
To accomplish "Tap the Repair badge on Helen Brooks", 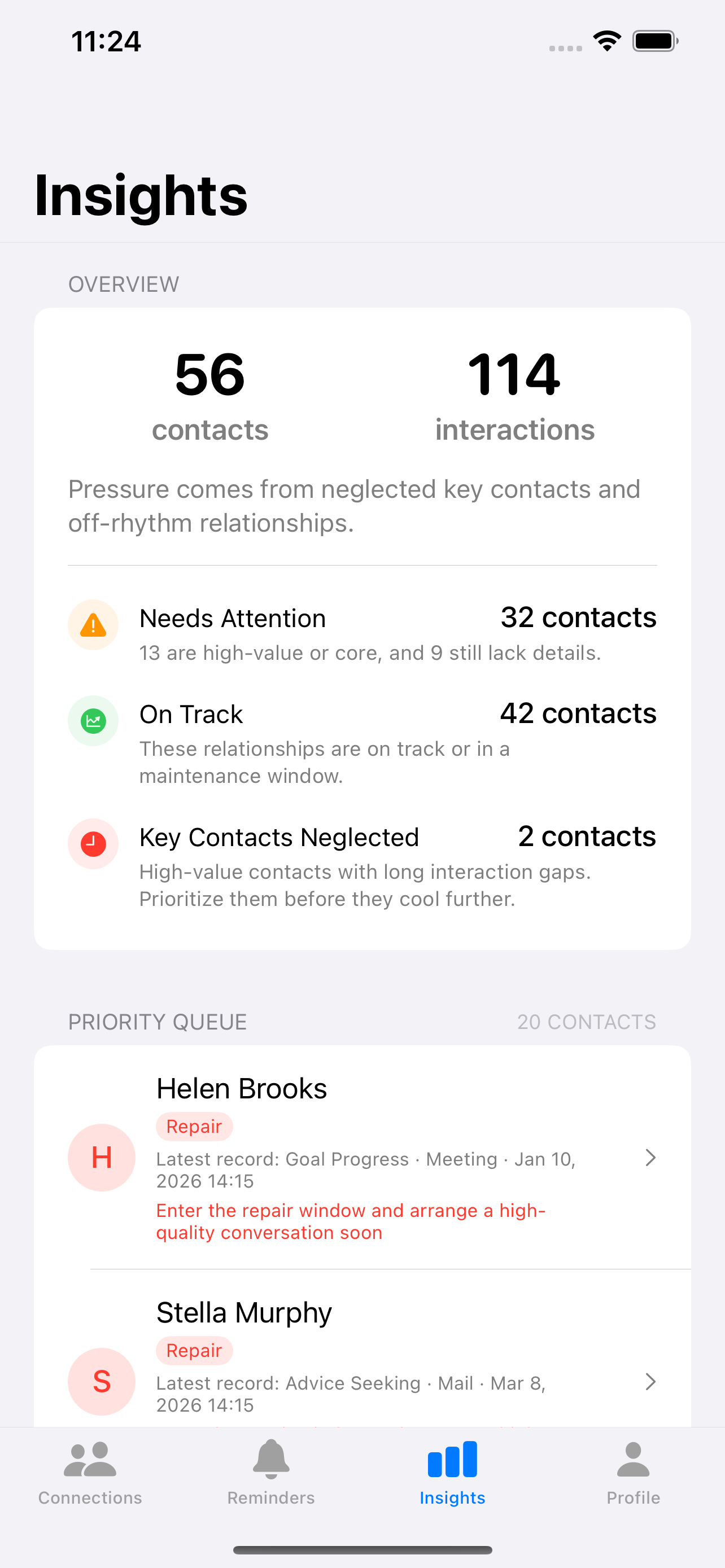I will click(x=194, y=1127).
